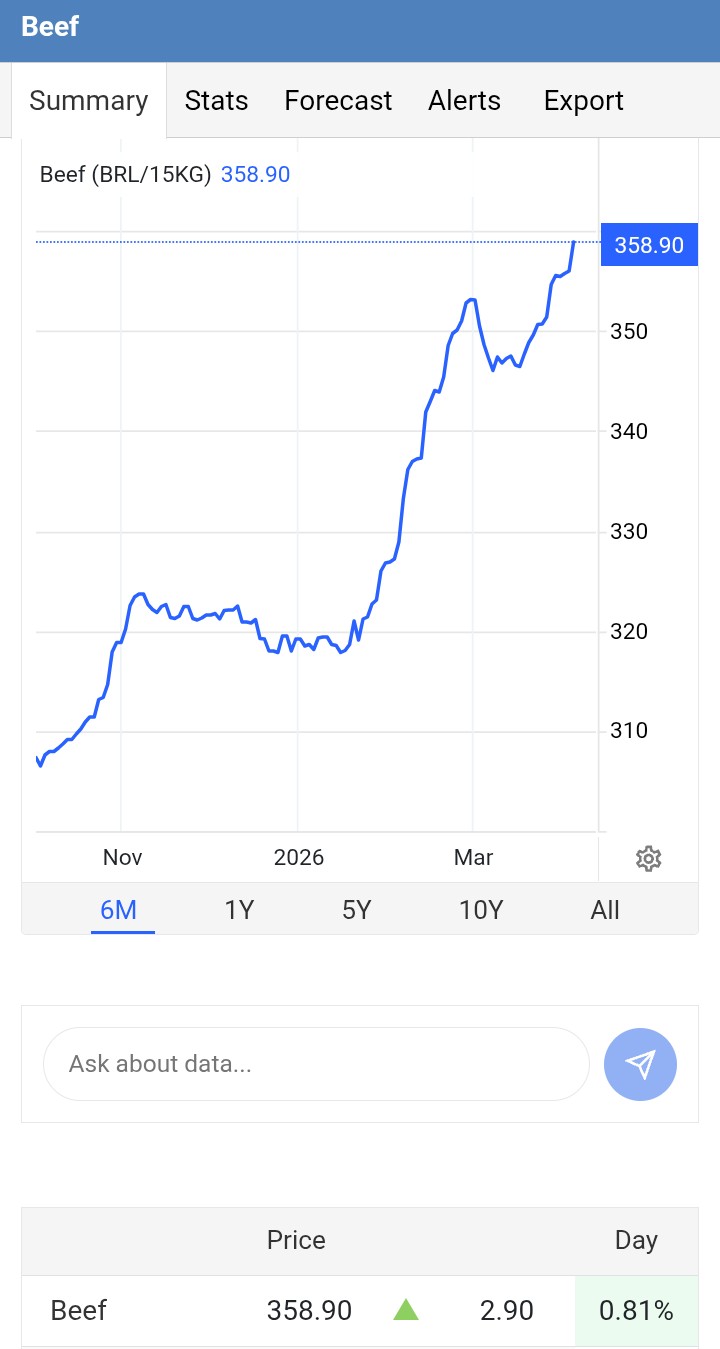Focus the Ask about data field
Viewport: 720px width, 1349px height.
coord(316,1064)
